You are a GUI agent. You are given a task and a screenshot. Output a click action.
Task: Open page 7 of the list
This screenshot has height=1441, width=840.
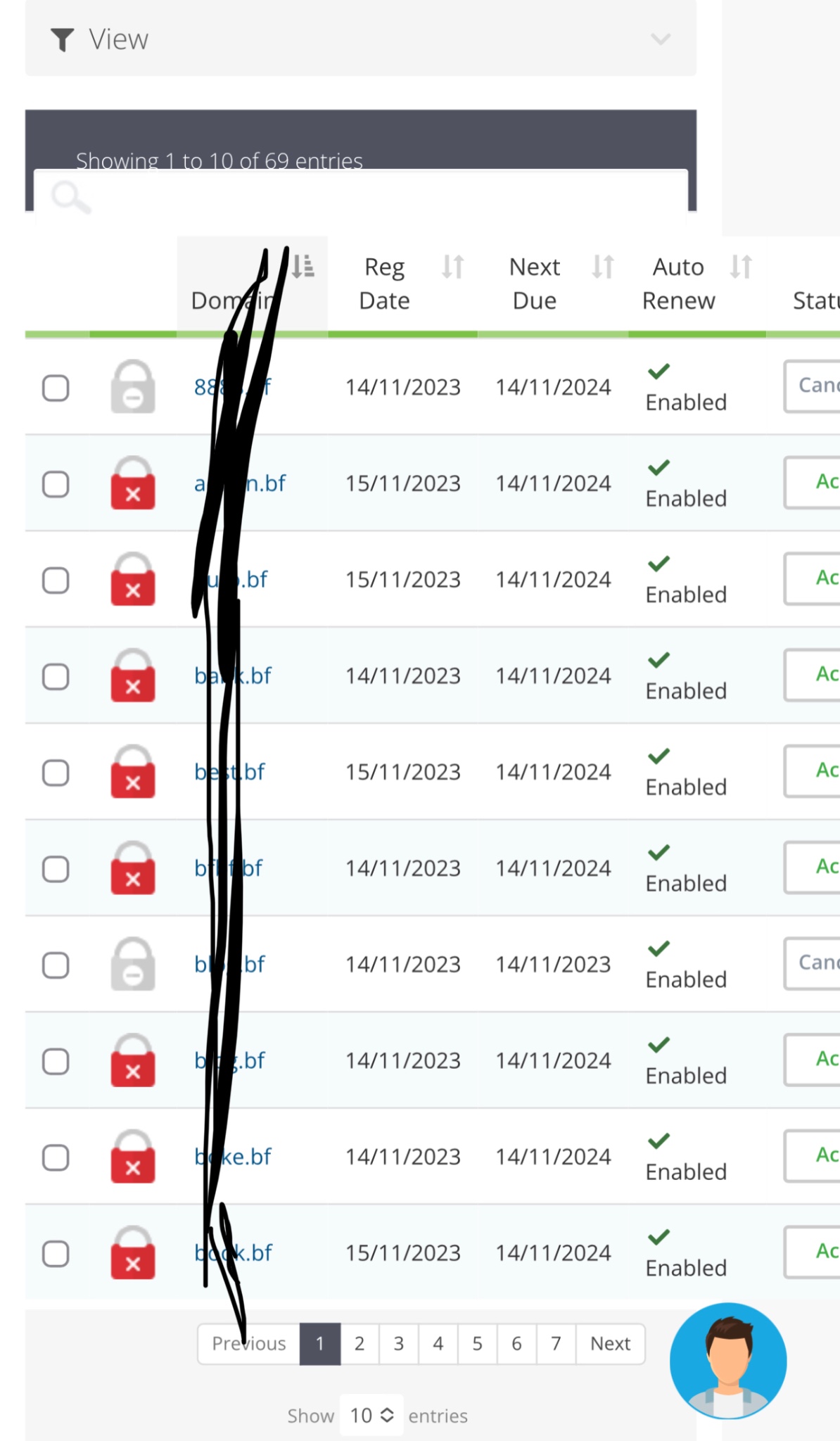556,1344
